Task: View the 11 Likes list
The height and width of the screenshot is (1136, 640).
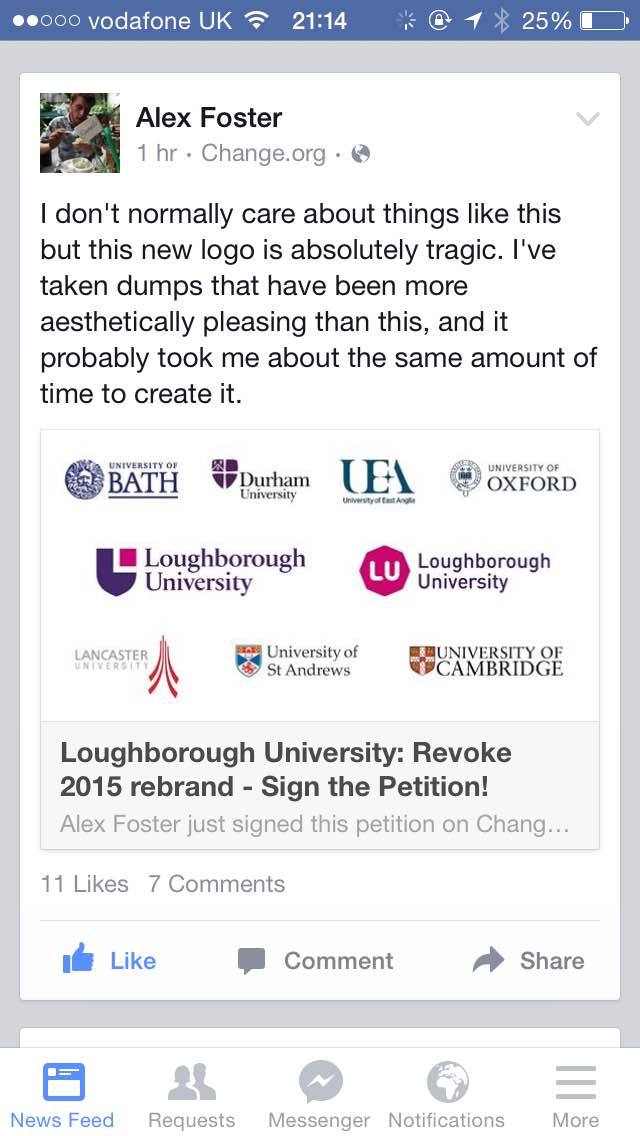Action: click(x=85, y=884)
